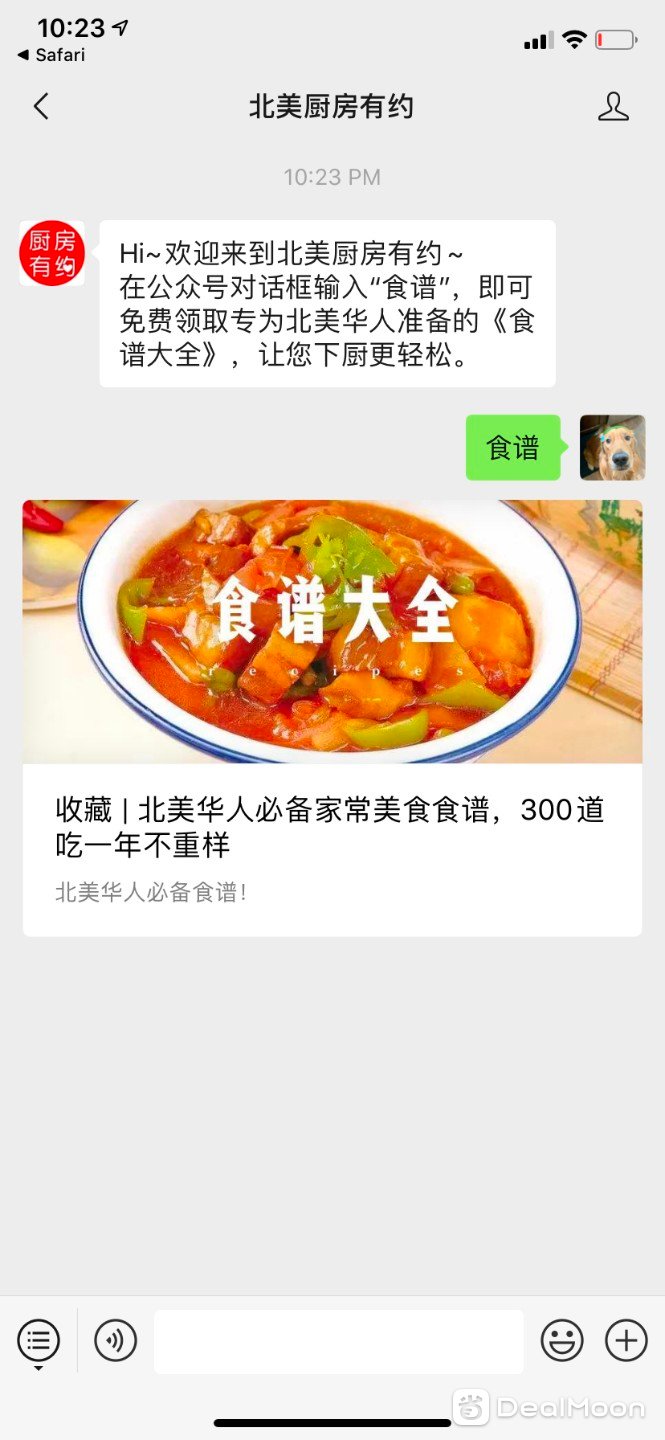Open the plus attachments menu
The width and height of the screenshot is (665, 1440).
click(x=626, y=1340)
